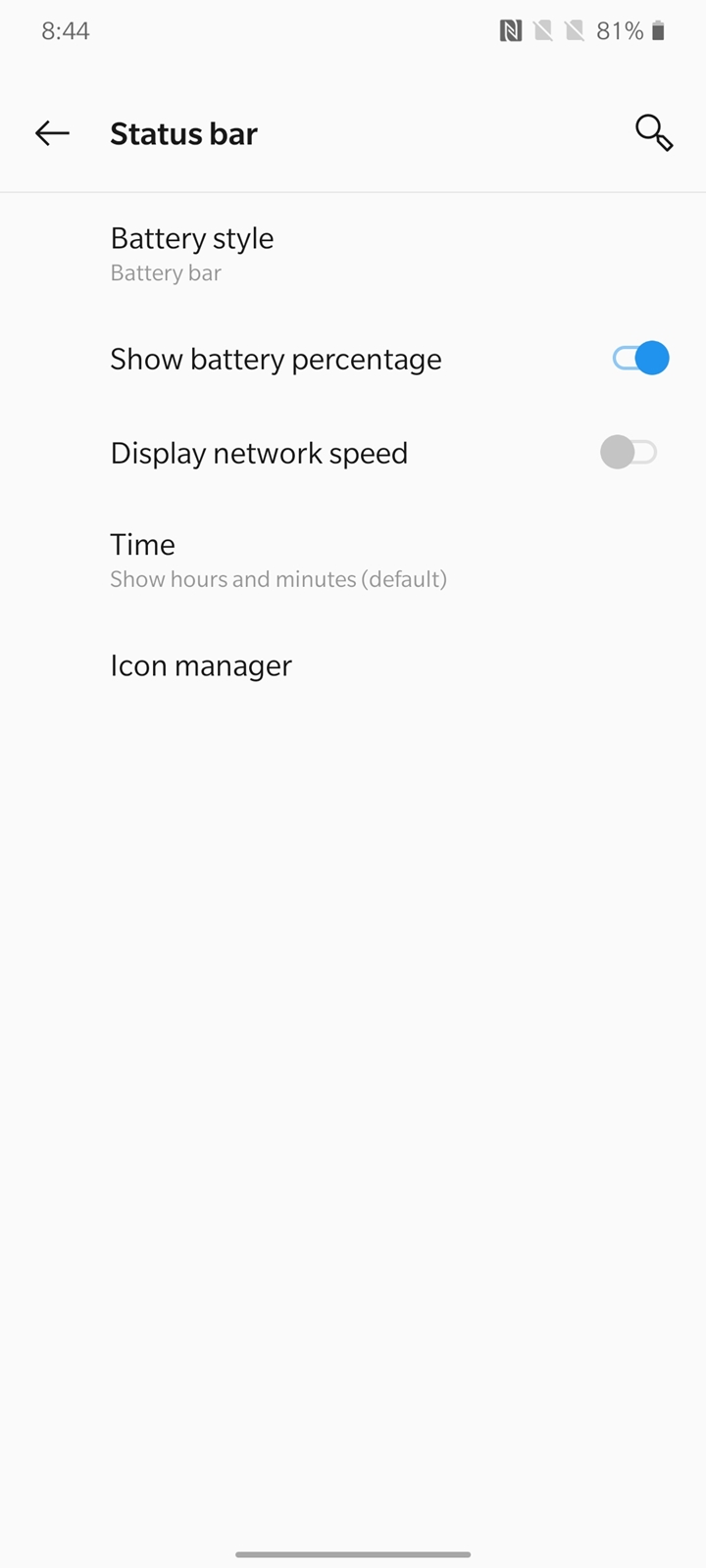Open Icon manager
This screenshot has height=1568, width=706.
pos(353,665)
